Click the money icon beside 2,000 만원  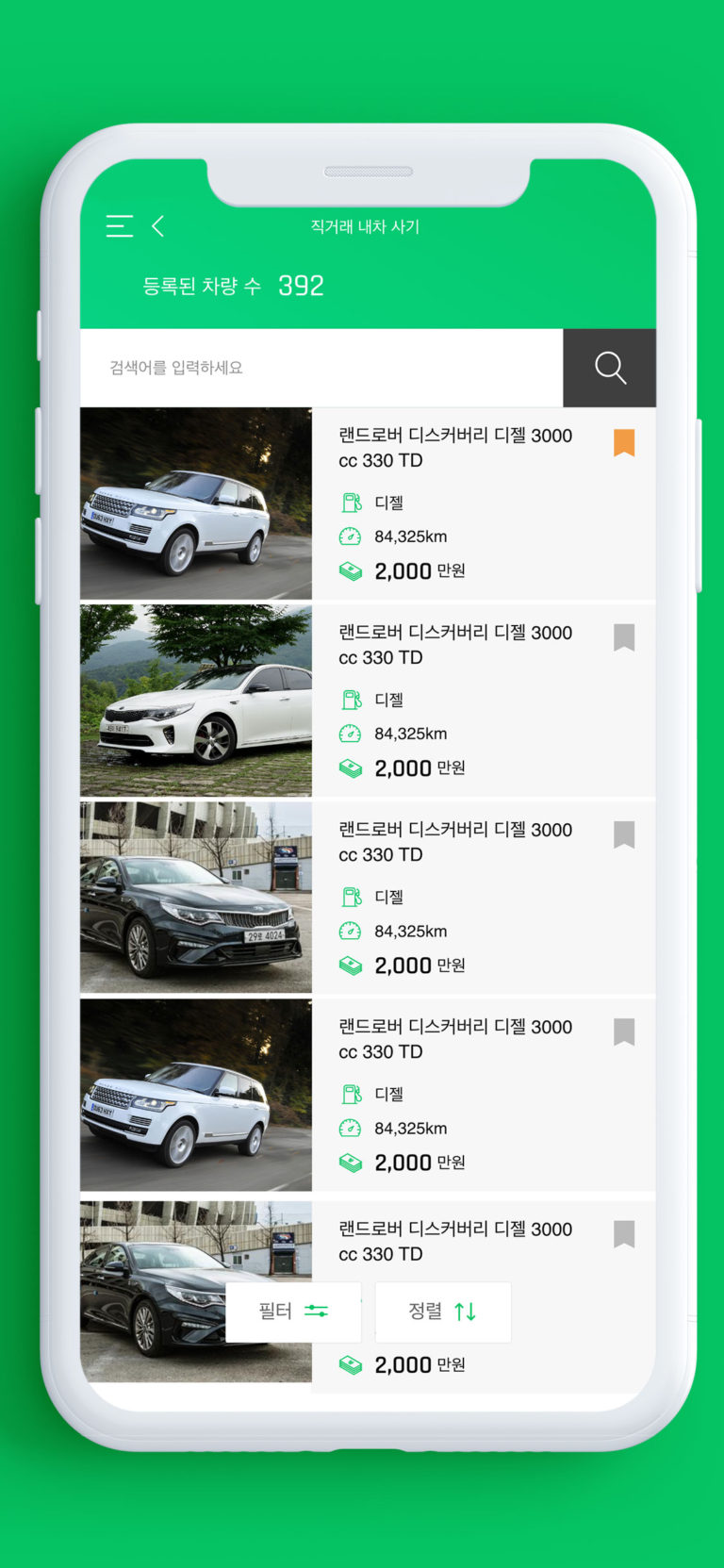[351, 570]
